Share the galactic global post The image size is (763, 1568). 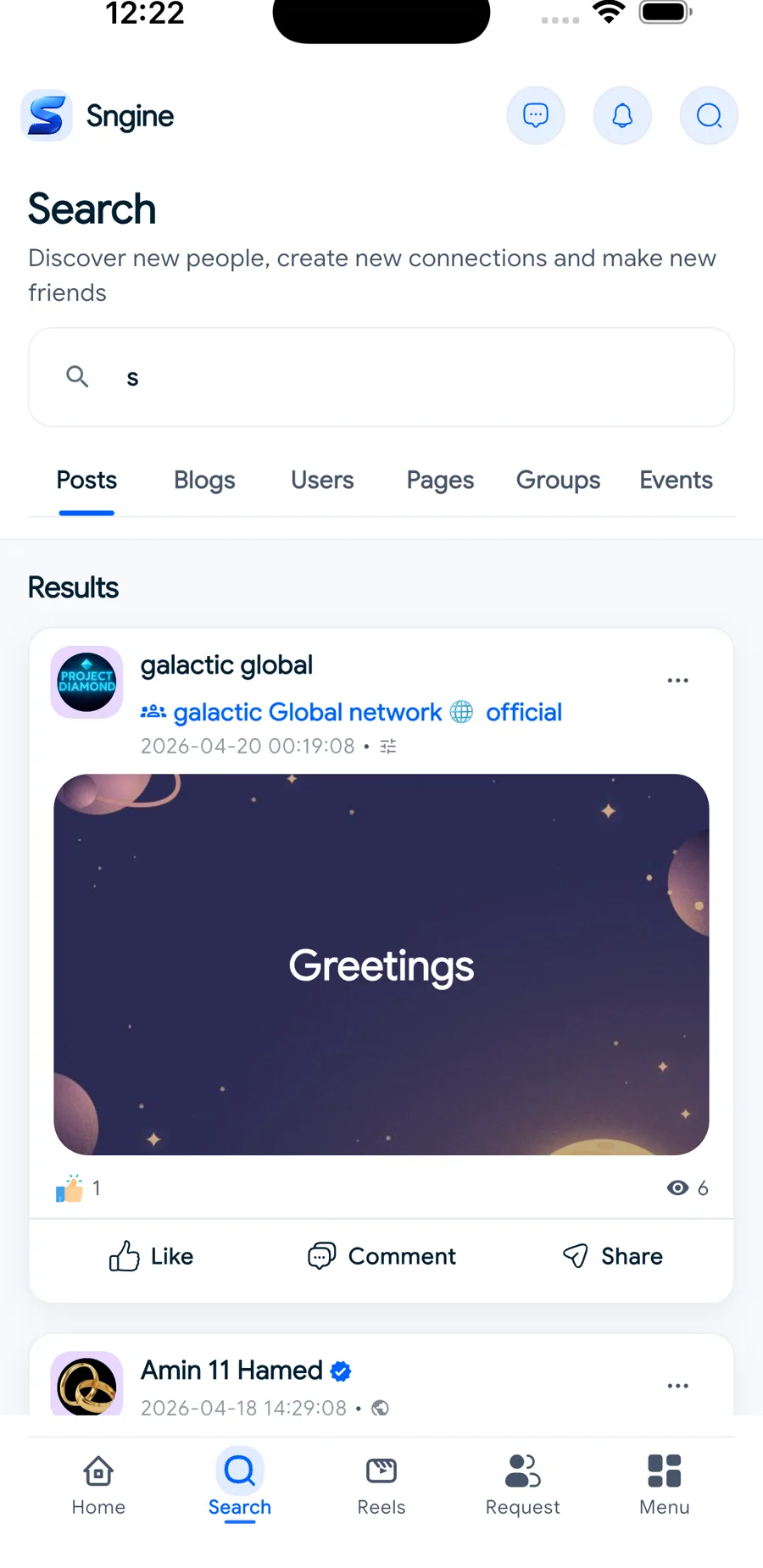pyautogui.click(x=612, y=1256)
